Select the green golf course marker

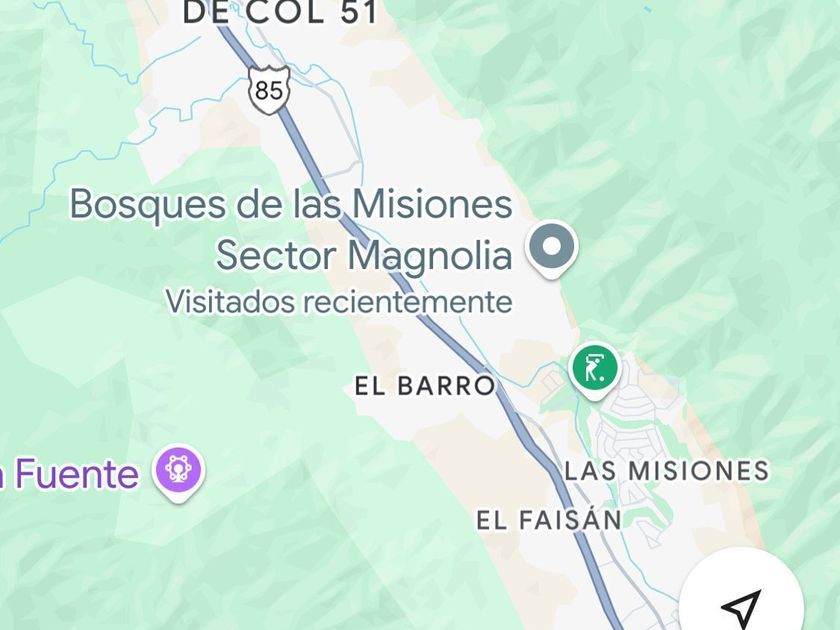pos(594,371)
